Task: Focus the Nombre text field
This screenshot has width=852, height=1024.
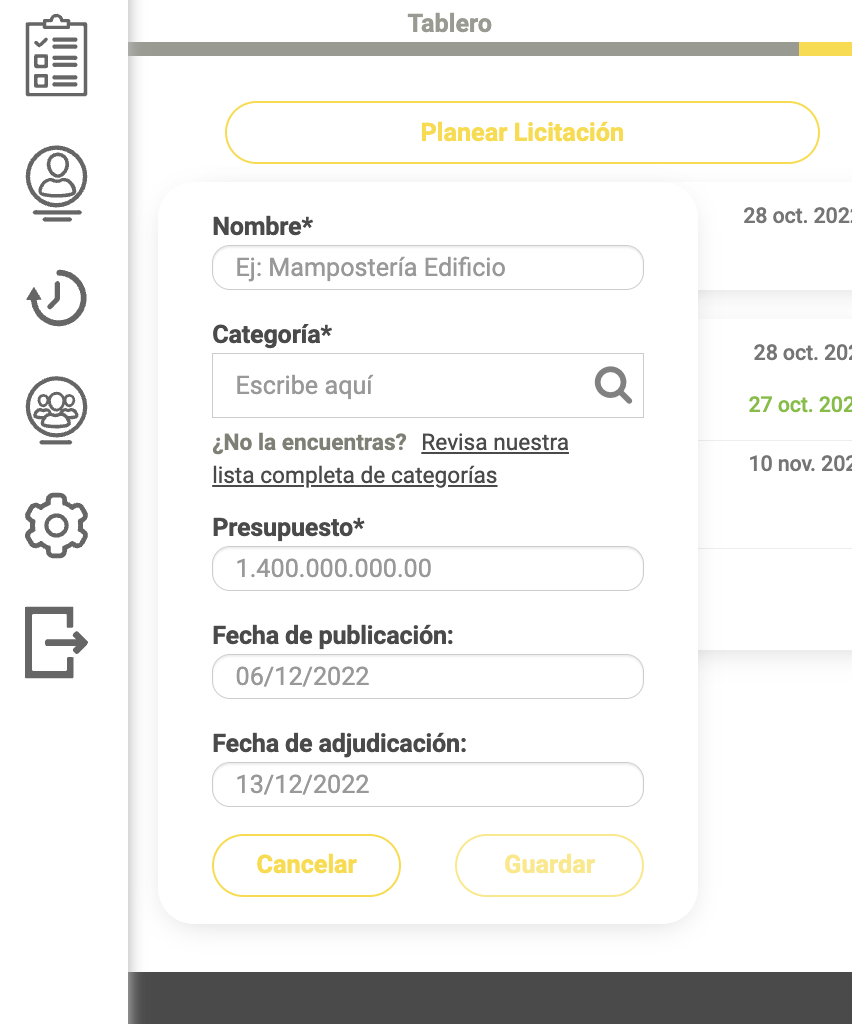Action: (427, 268)
